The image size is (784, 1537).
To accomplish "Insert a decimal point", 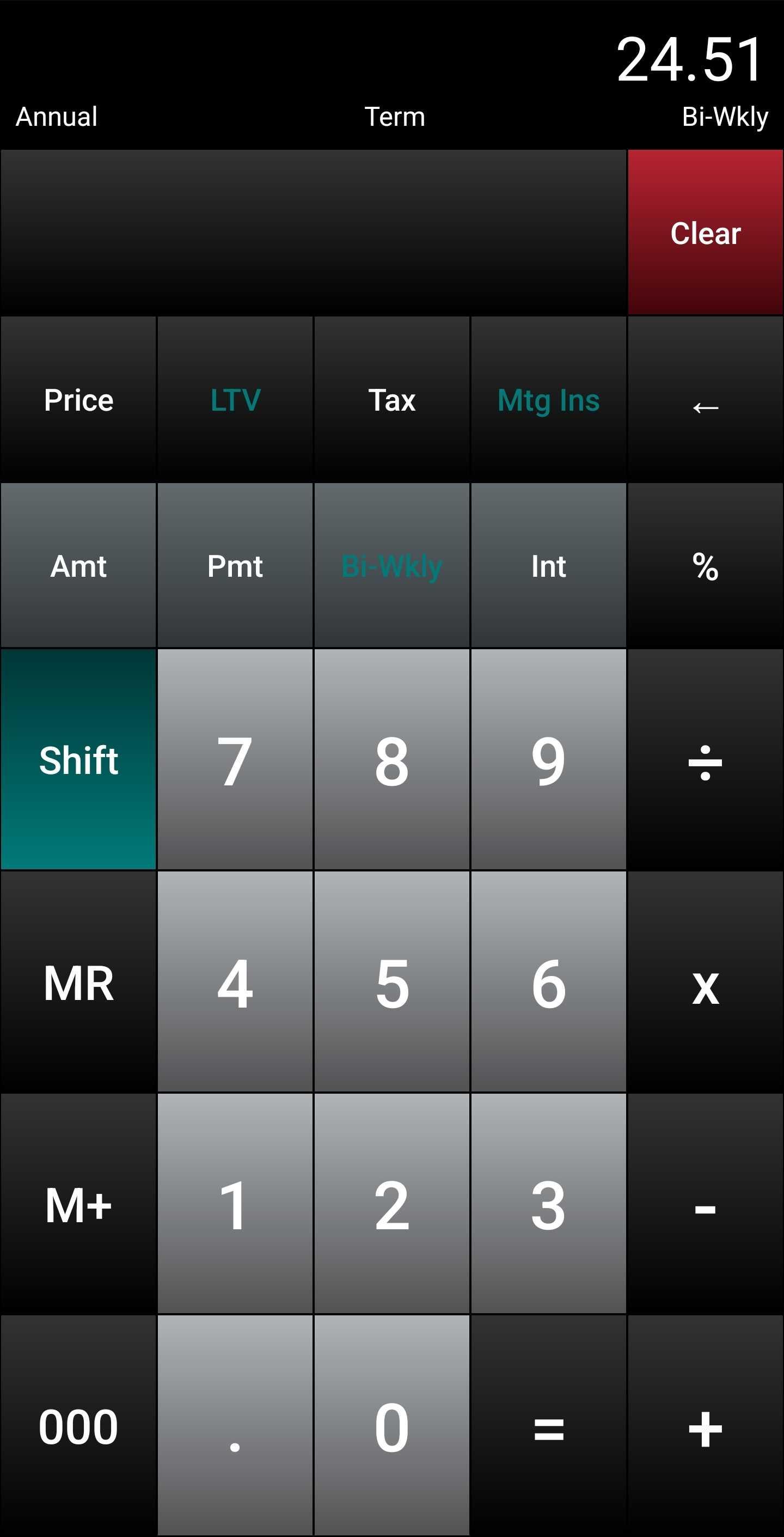I will (x=235, y=1425).
